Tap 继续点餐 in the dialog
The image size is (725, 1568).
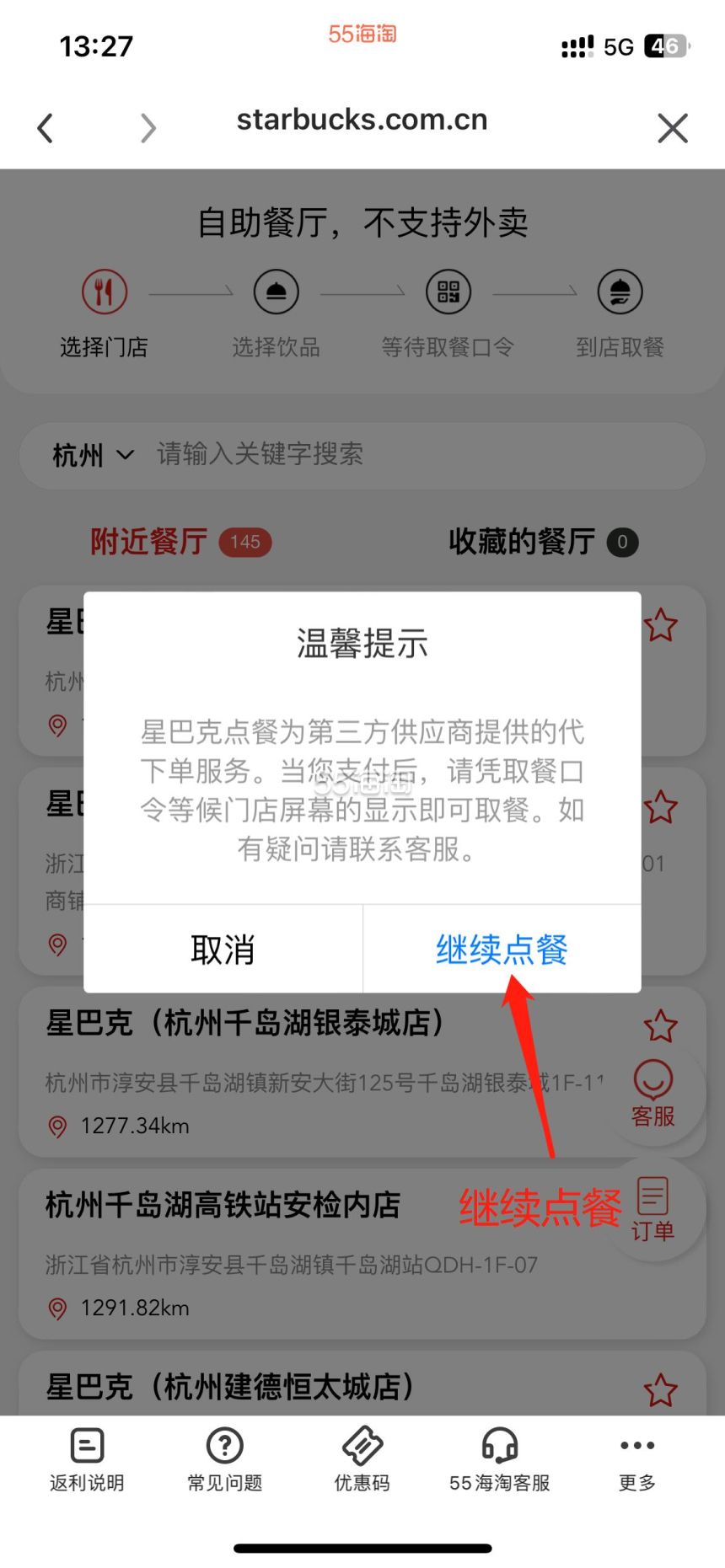tap(501, 950)
